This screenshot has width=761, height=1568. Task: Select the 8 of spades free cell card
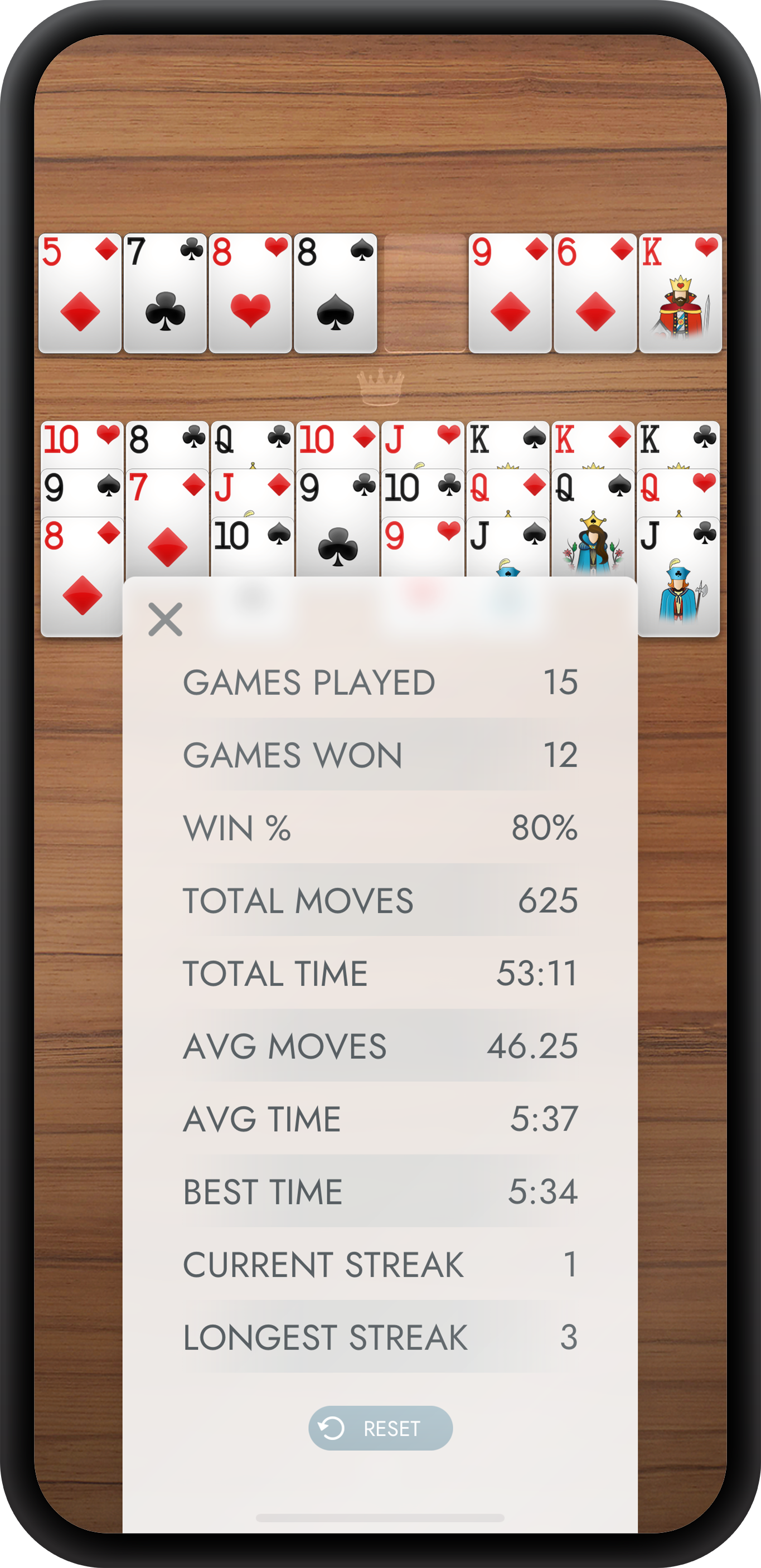[336, 293]
